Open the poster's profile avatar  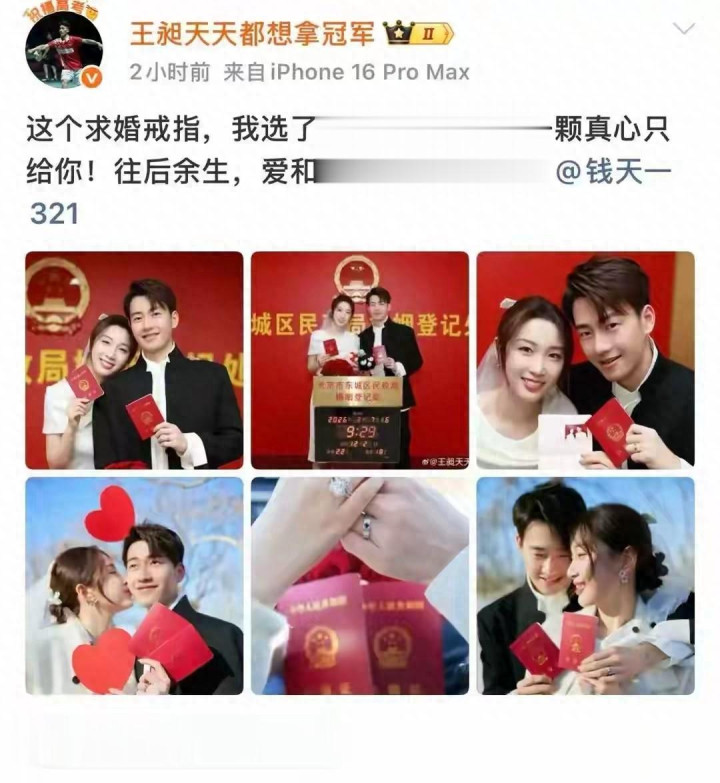click(x=63, y=49)
